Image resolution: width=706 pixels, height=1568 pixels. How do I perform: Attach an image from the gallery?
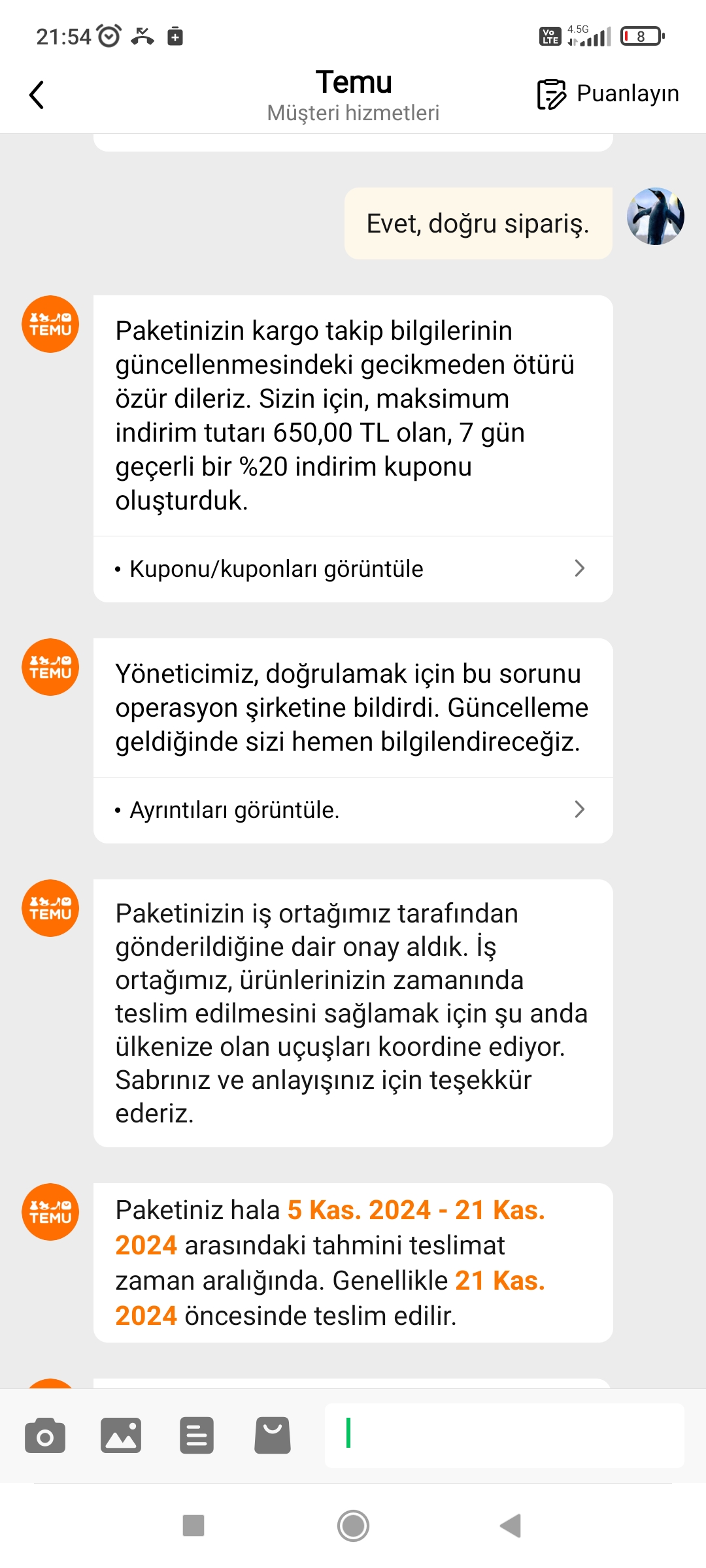point(121,1435)
